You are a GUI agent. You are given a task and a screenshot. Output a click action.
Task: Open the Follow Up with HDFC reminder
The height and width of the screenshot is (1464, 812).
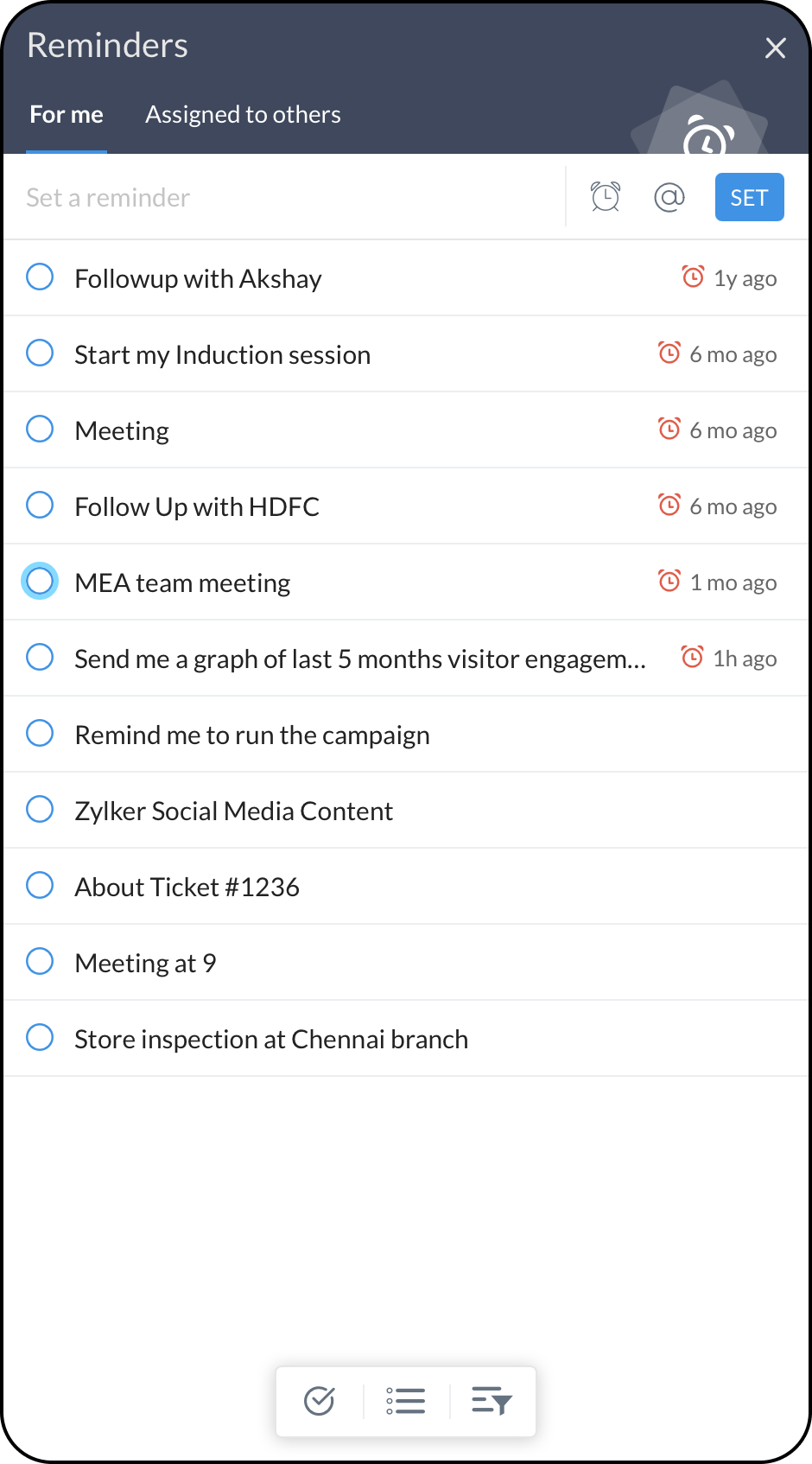coord(197,506)
